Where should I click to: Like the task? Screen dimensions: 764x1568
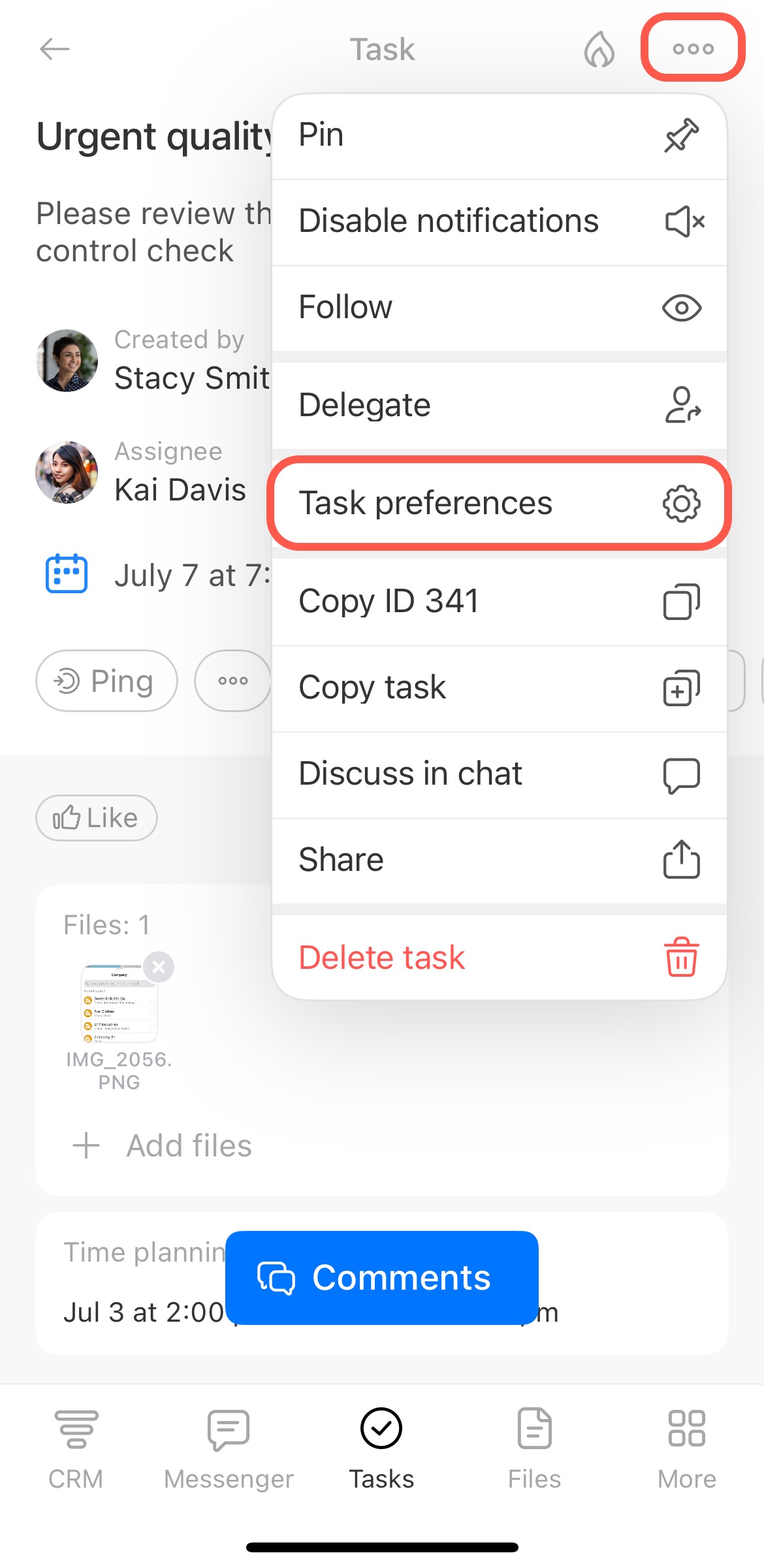tap(97, 818)
